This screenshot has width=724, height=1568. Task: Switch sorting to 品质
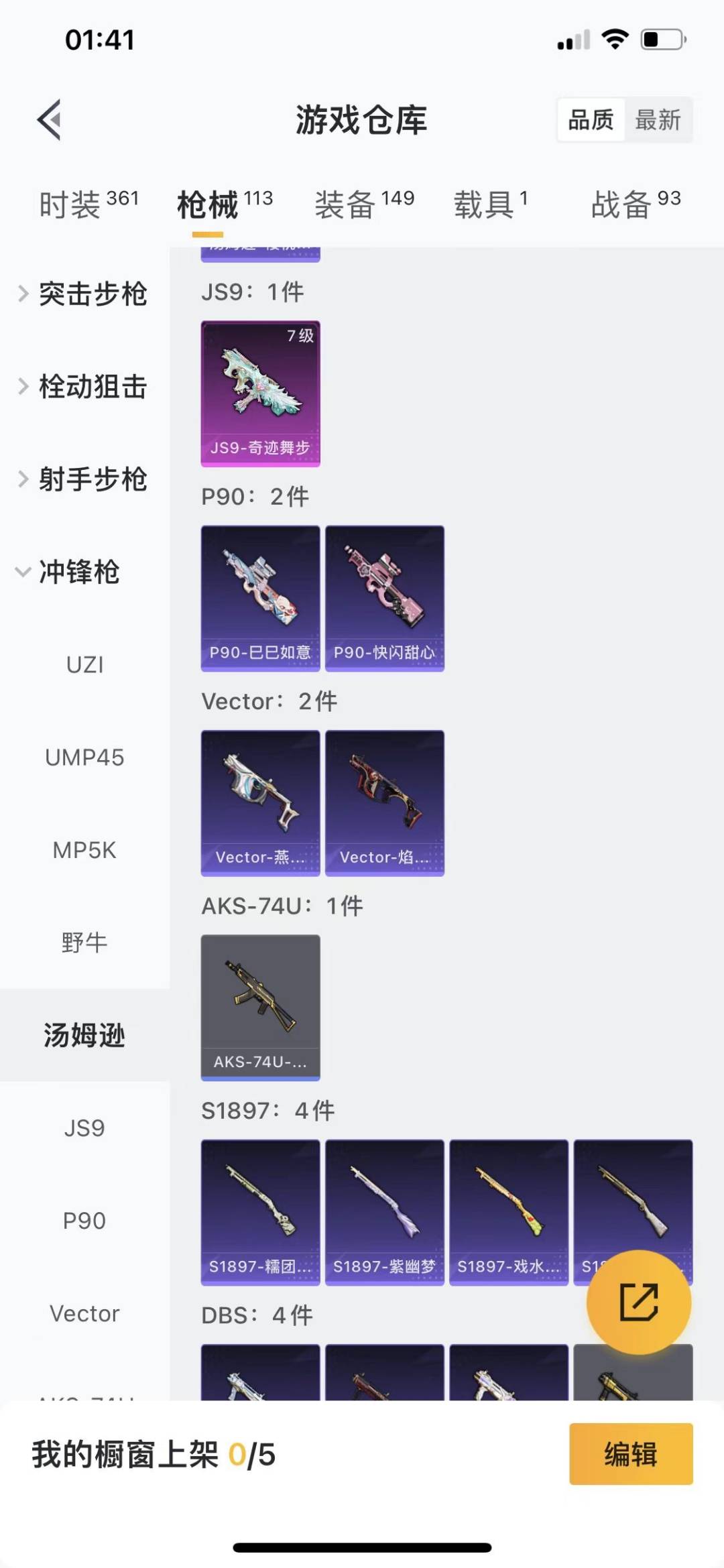pos(589,119)
